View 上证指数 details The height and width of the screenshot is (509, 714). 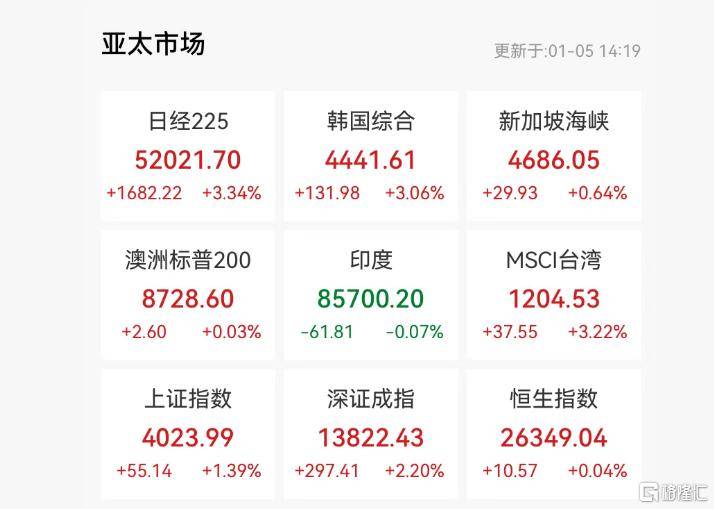pos(187,434)
